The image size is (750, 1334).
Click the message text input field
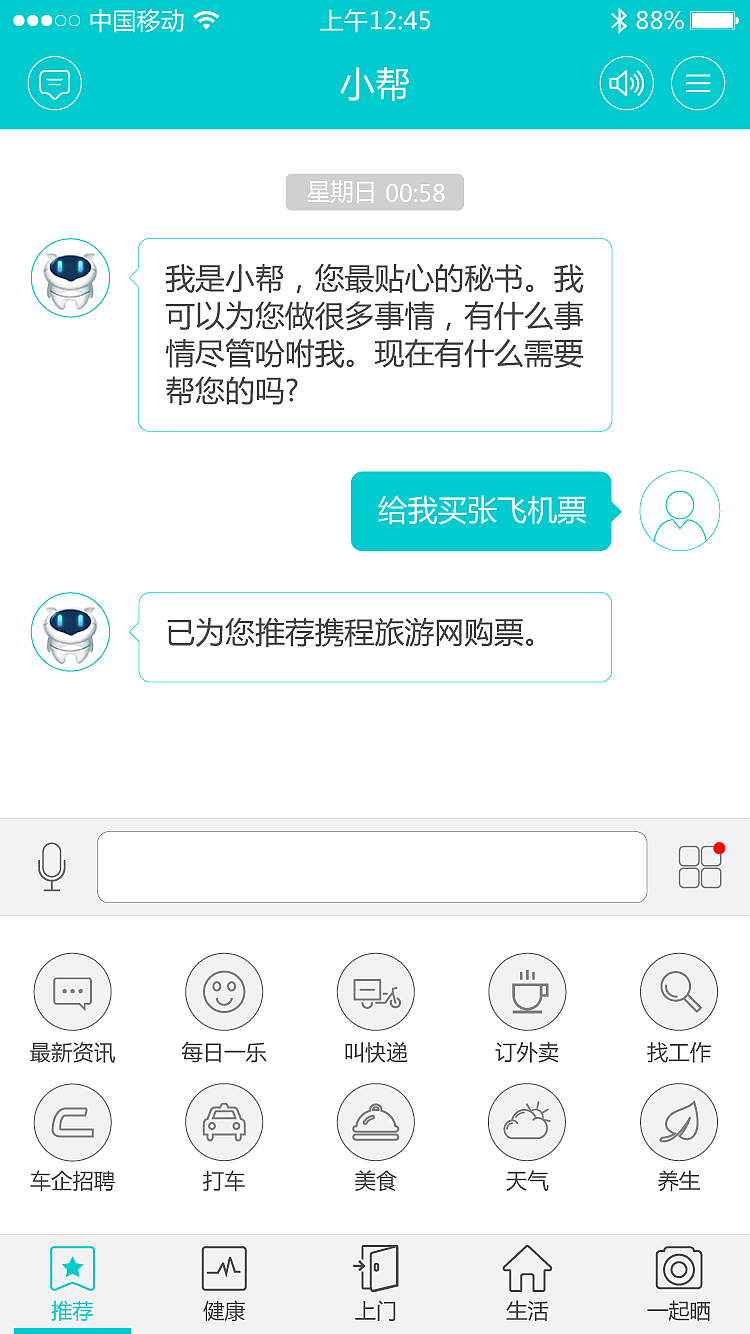tap(372, 866)
